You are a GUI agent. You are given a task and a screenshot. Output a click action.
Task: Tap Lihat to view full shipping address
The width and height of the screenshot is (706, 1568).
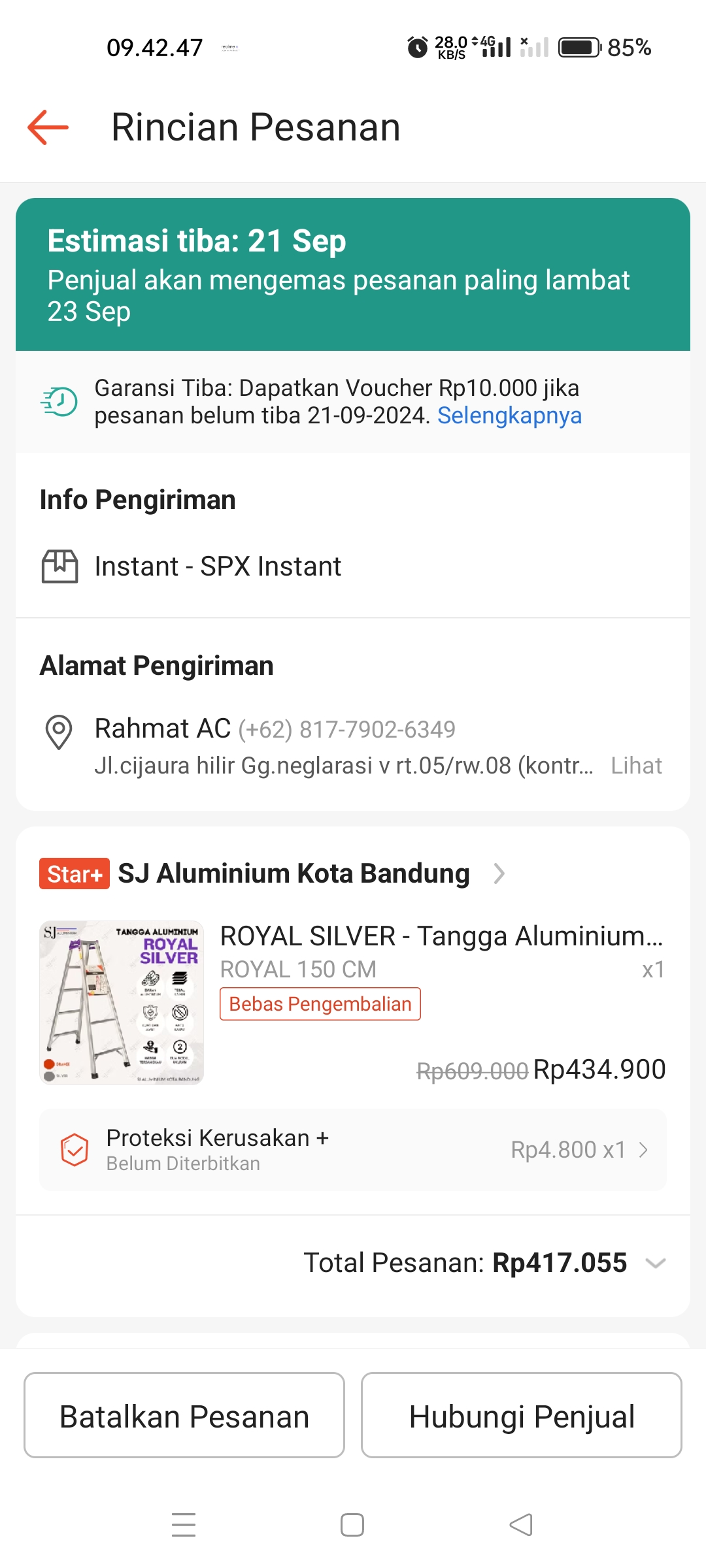(636, 765)
